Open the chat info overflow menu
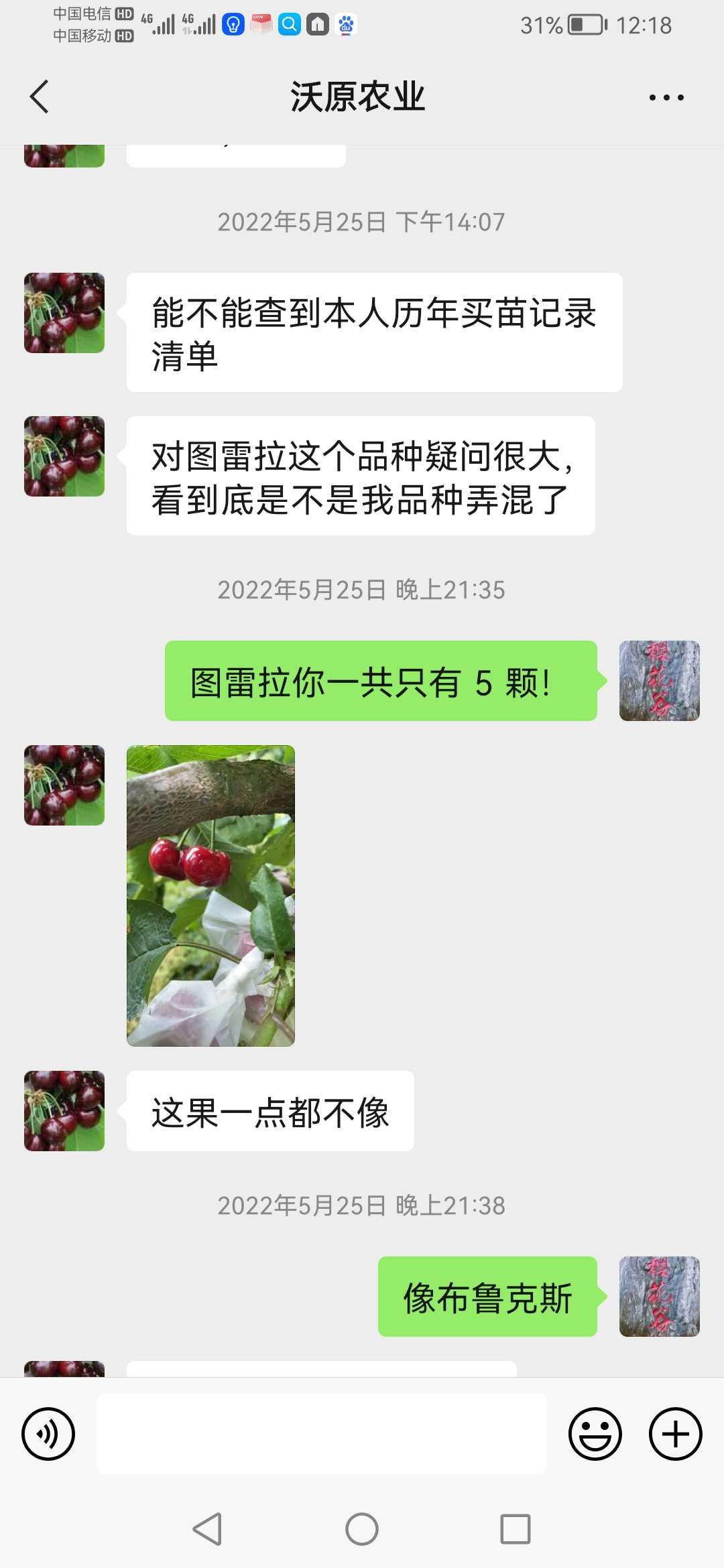Image resolution: width=724 pixels, height=1568 pixels. click(x=666, y=98)
